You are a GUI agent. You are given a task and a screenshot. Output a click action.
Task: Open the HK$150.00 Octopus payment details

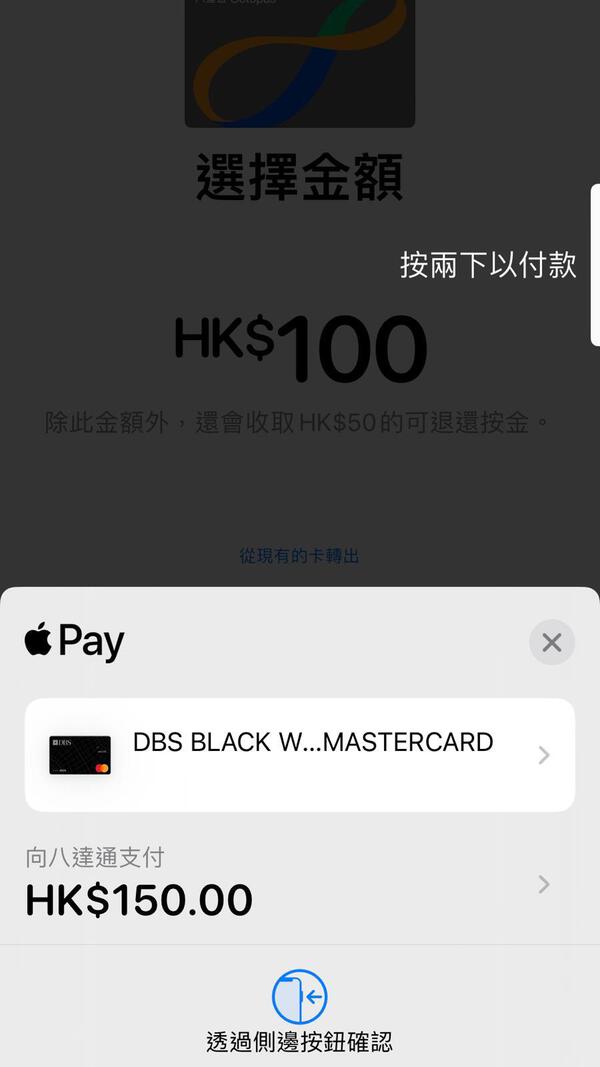click(300, 884)
